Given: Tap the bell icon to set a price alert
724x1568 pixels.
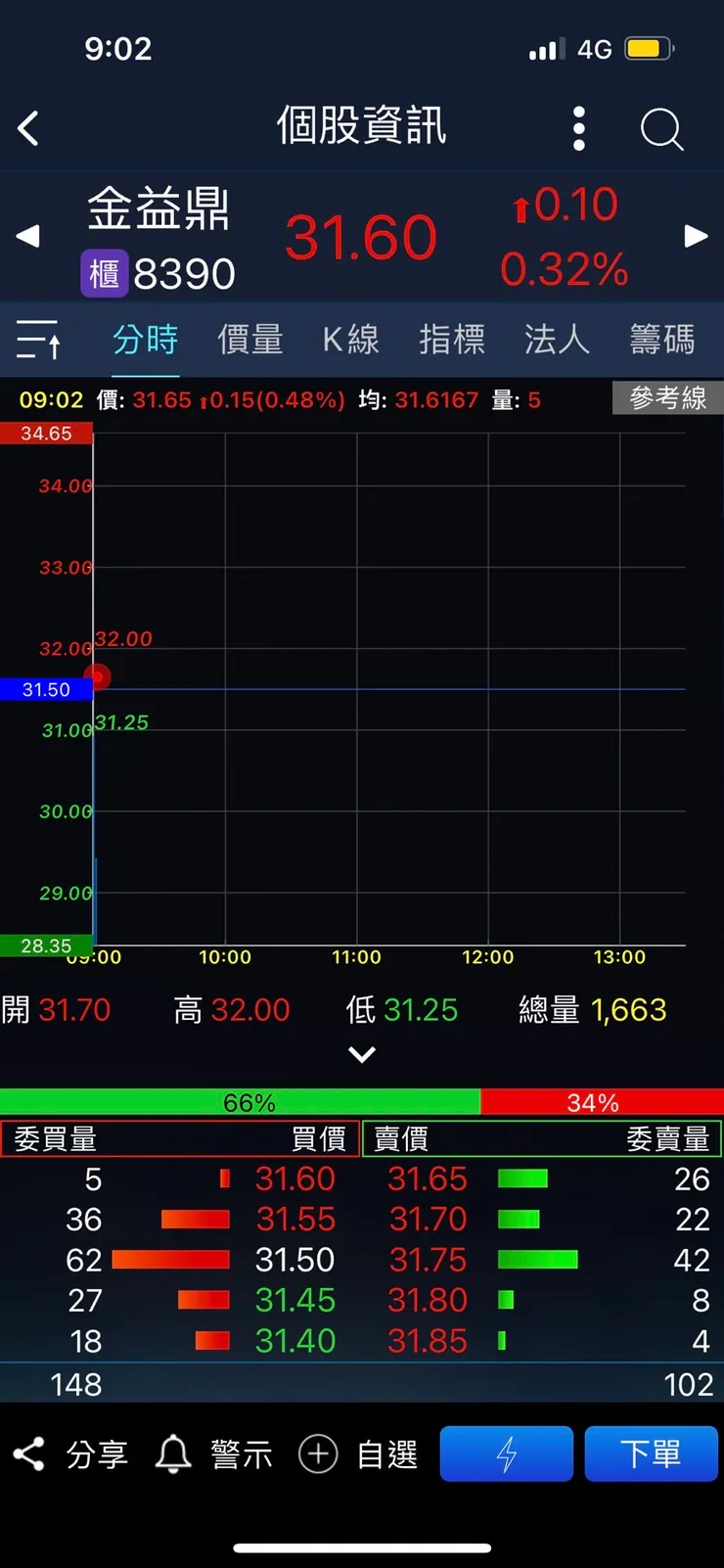Looking at the screenshot, I should tap(173, 1453).
